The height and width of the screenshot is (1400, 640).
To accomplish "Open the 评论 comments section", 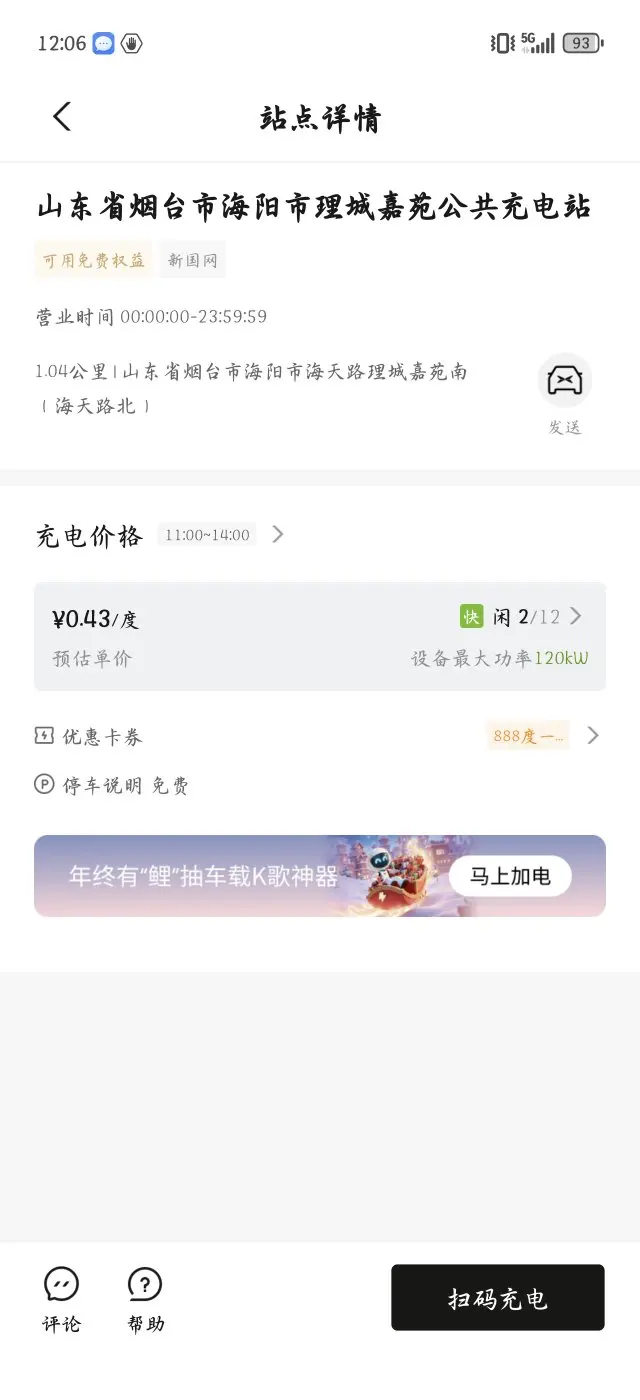I will pos(62,1298).
